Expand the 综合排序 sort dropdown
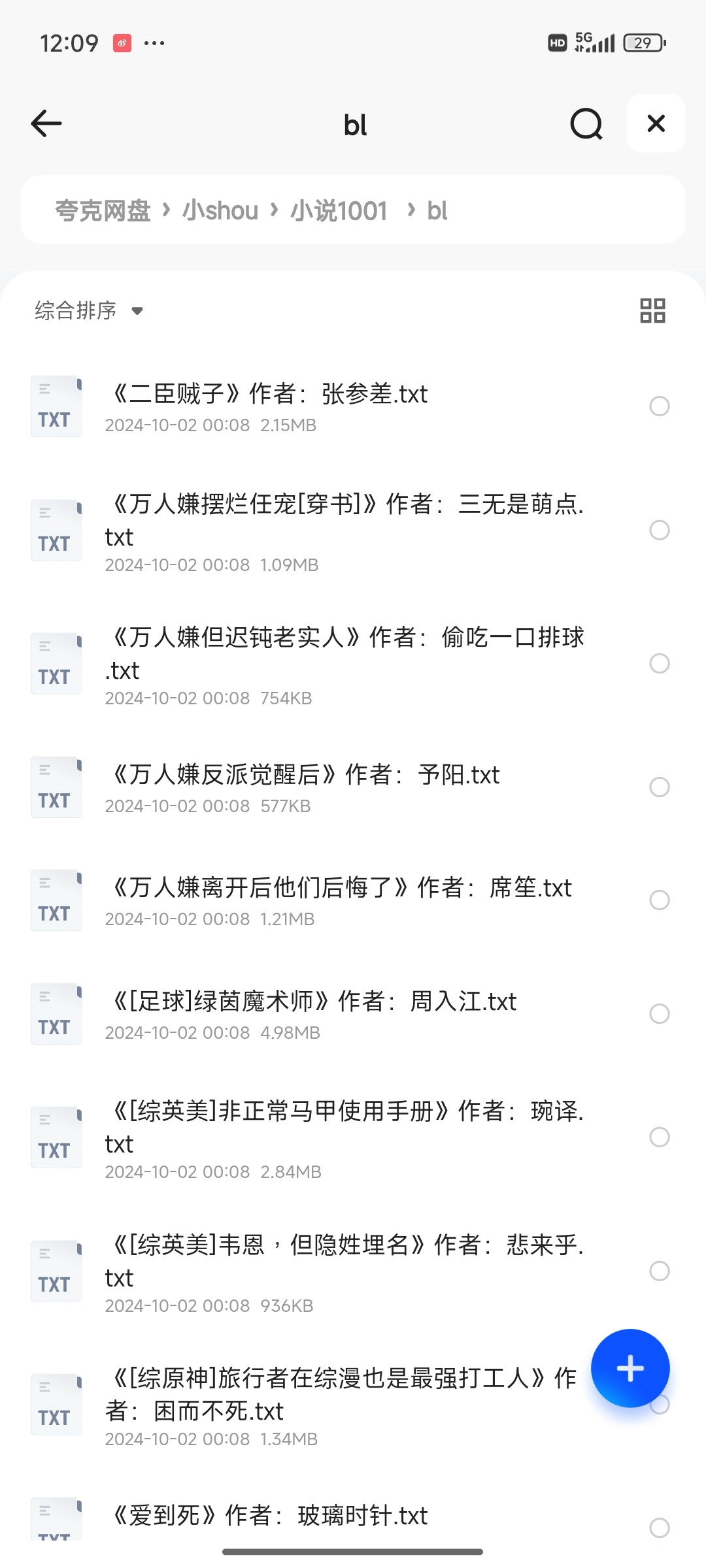Viewport: 706px width, 1568px height. 89,310
